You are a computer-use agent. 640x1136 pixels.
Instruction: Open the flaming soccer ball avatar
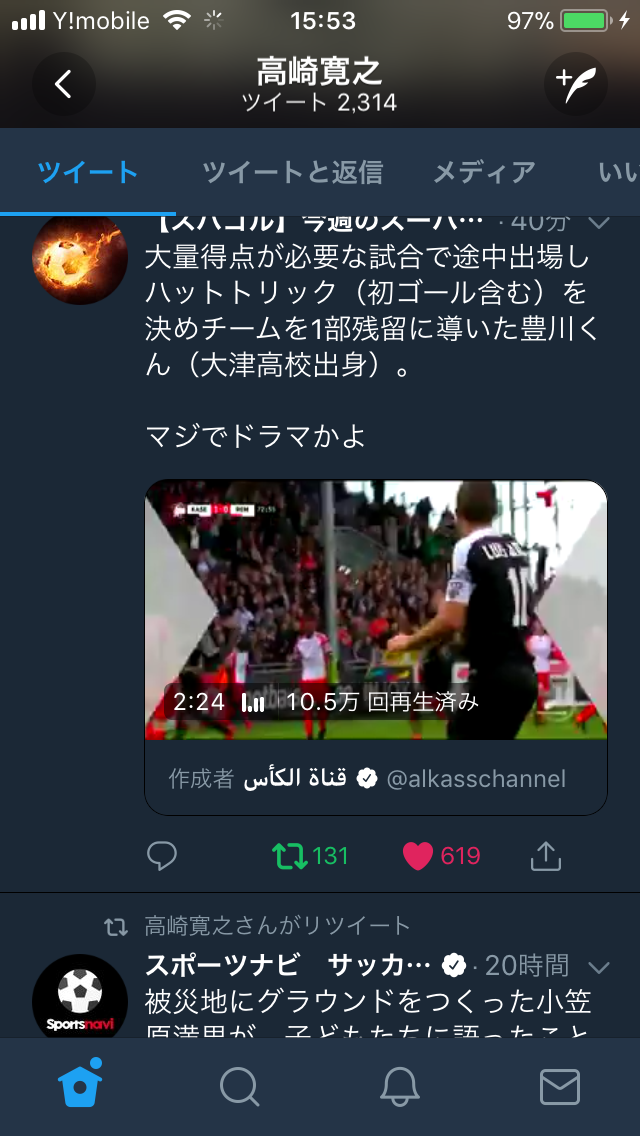(80, 257)
